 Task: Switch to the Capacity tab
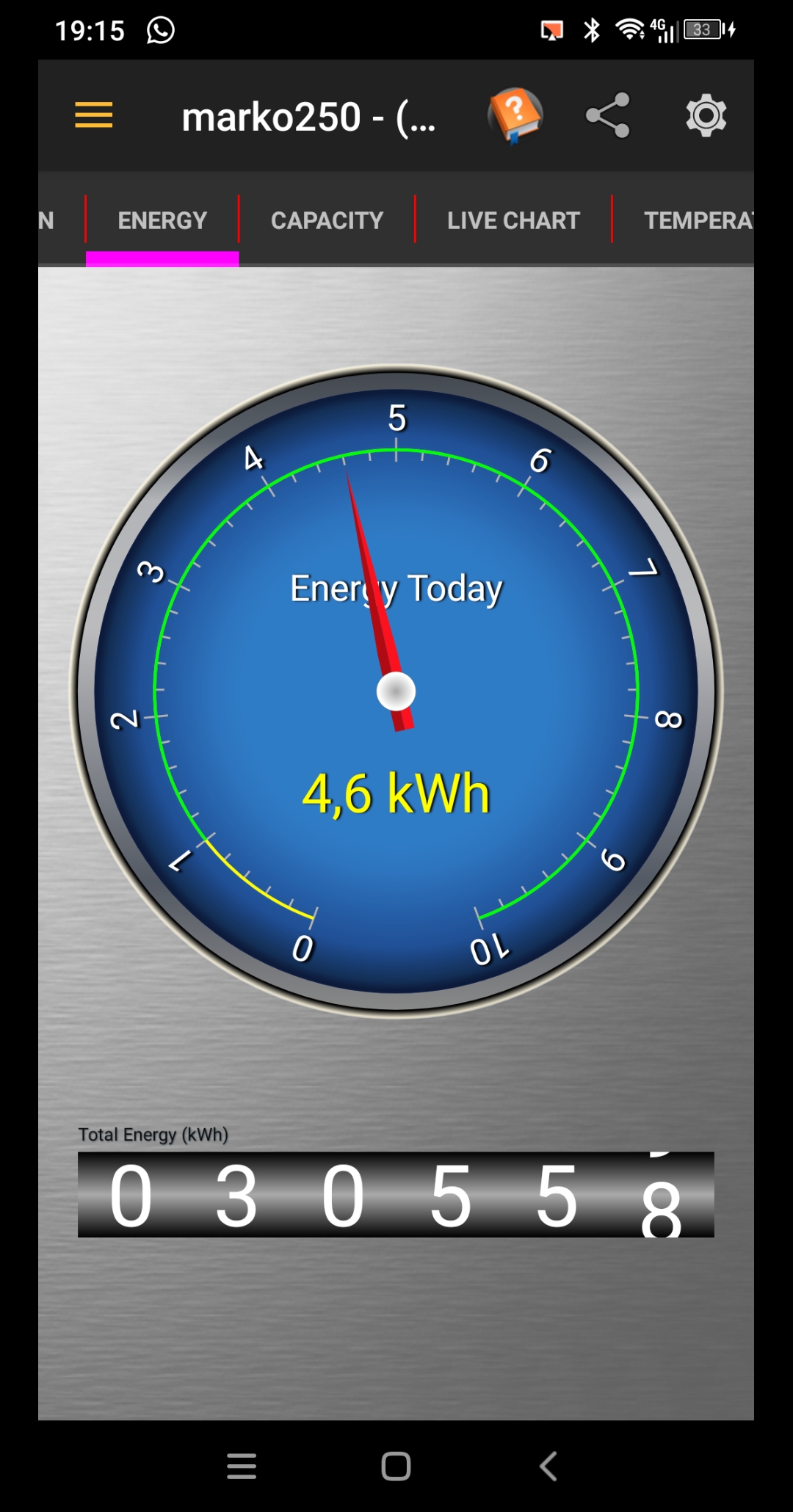(x=327, y=220)
